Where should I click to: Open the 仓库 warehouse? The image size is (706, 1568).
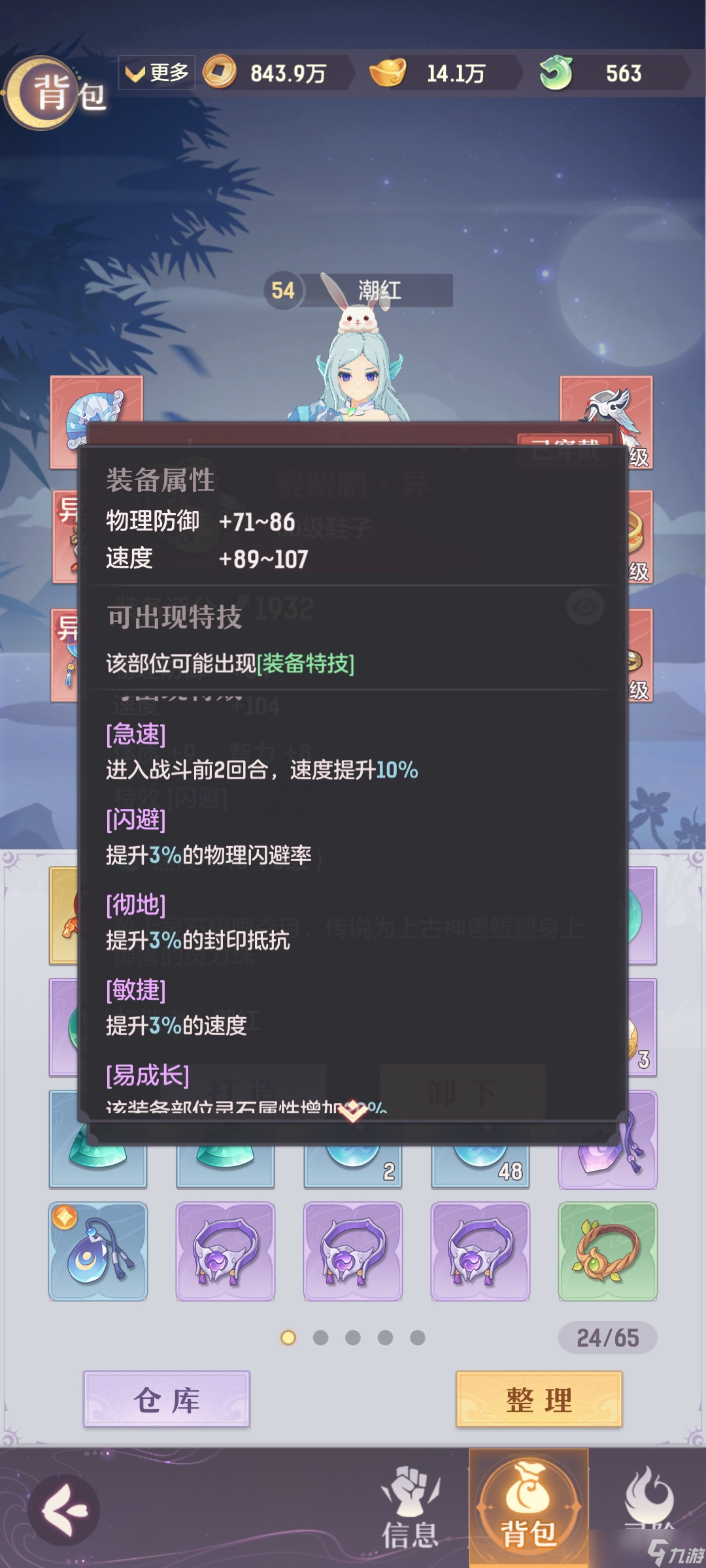[x=167, y=1399]
